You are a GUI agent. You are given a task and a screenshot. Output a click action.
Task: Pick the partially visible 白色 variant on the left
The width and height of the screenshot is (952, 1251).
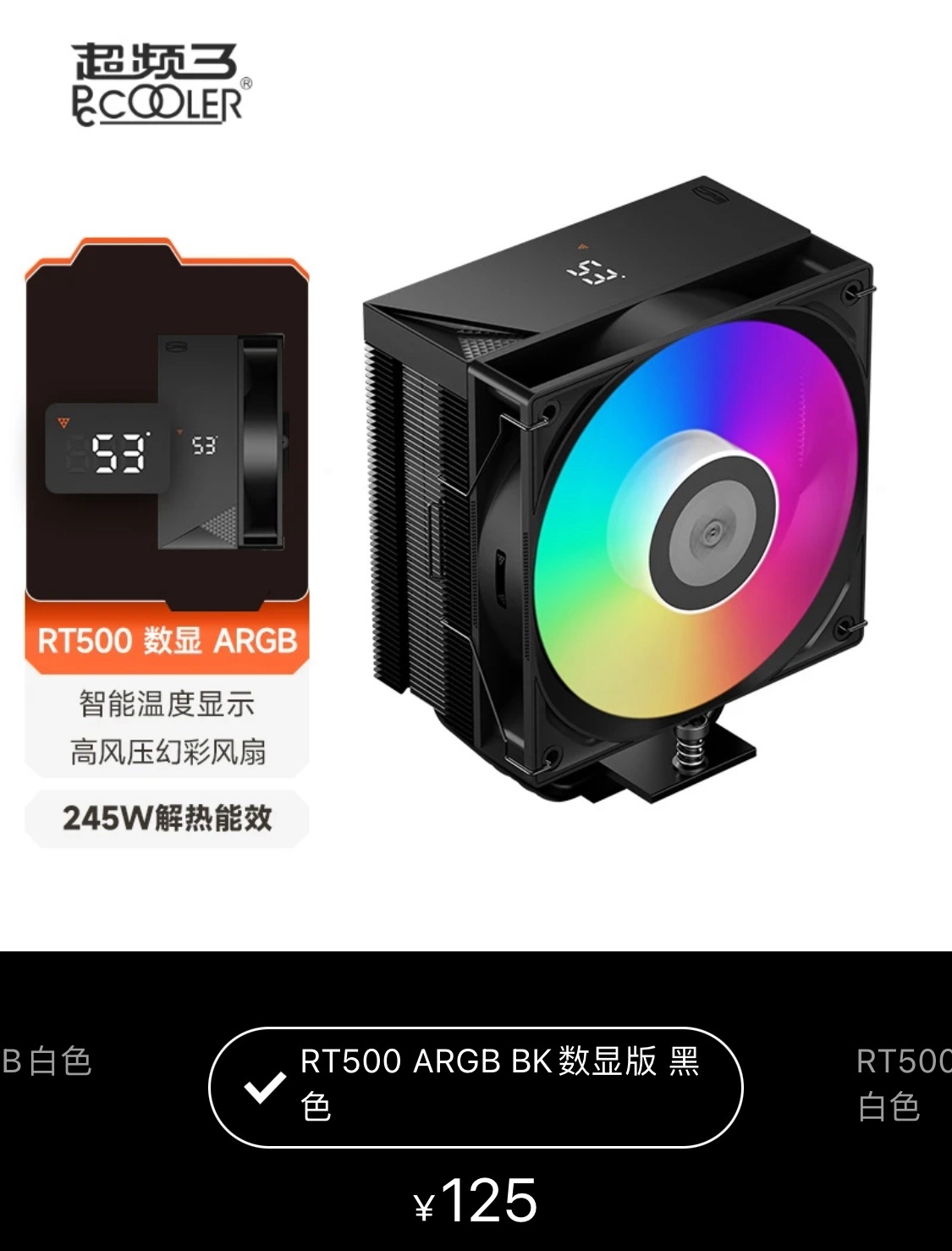(47, 1061)
